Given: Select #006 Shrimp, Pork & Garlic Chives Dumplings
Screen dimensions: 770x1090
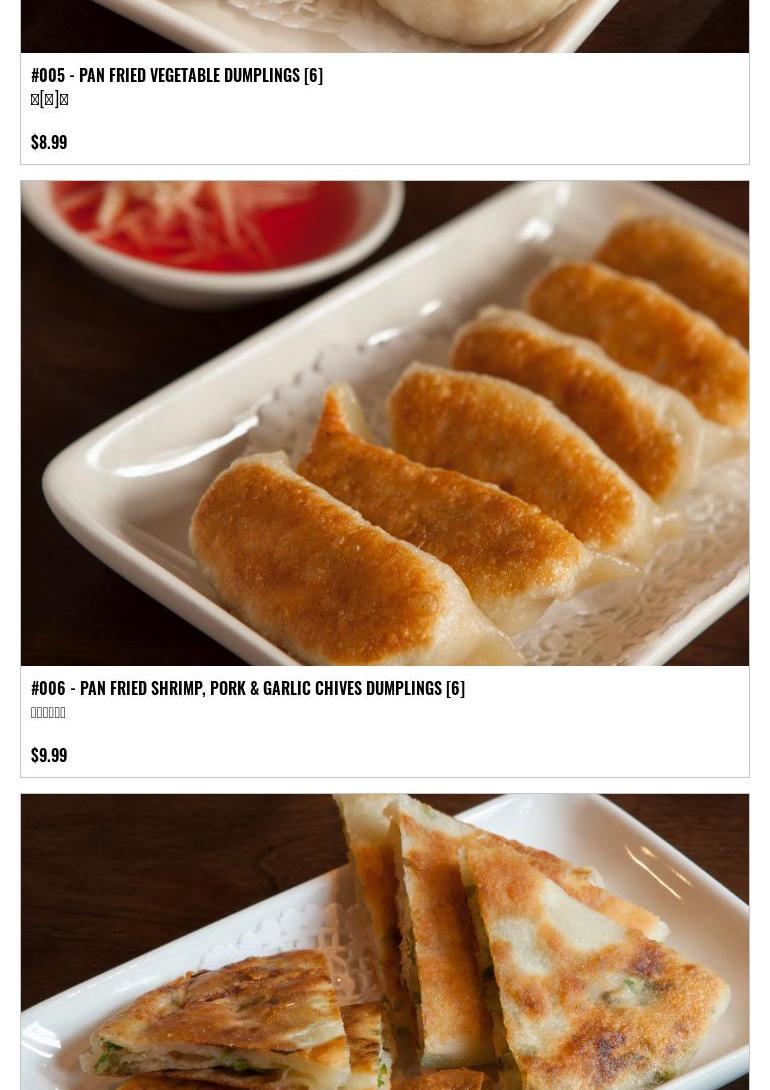Looking at the screenshot, I should coord(248,689).
